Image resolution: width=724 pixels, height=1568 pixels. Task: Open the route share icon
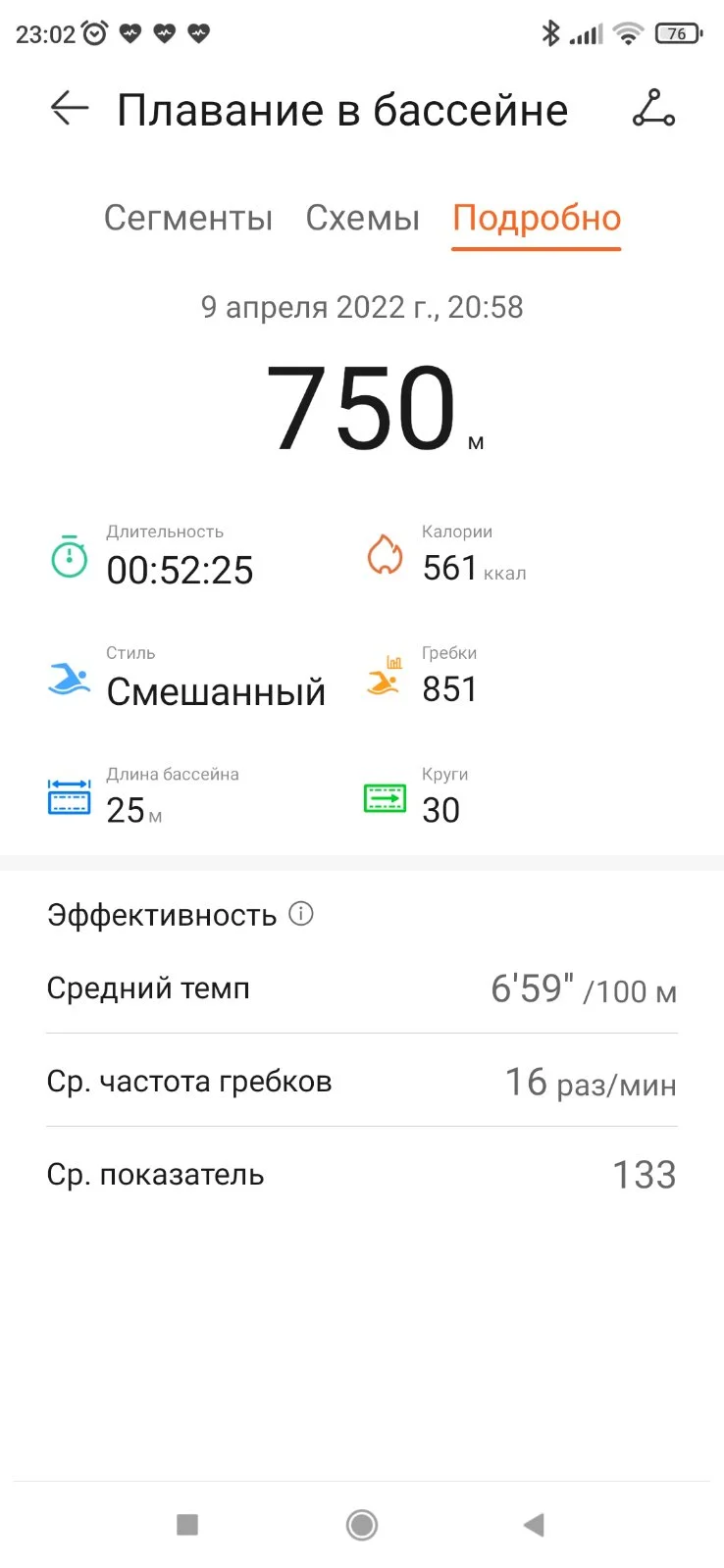coord(653,109)
